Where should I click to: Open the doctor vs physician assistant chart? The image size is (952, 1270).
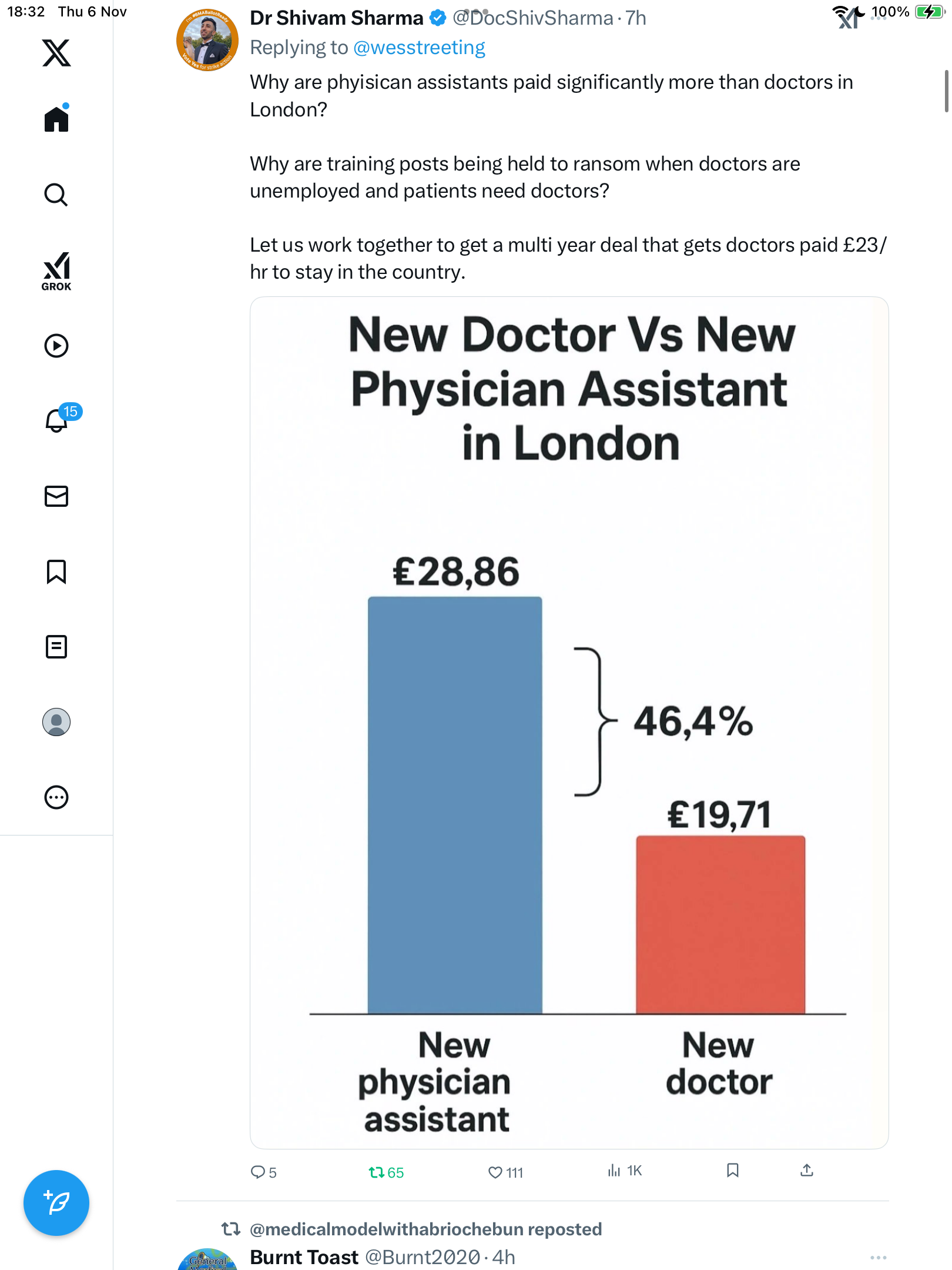[x=569, y=722]
